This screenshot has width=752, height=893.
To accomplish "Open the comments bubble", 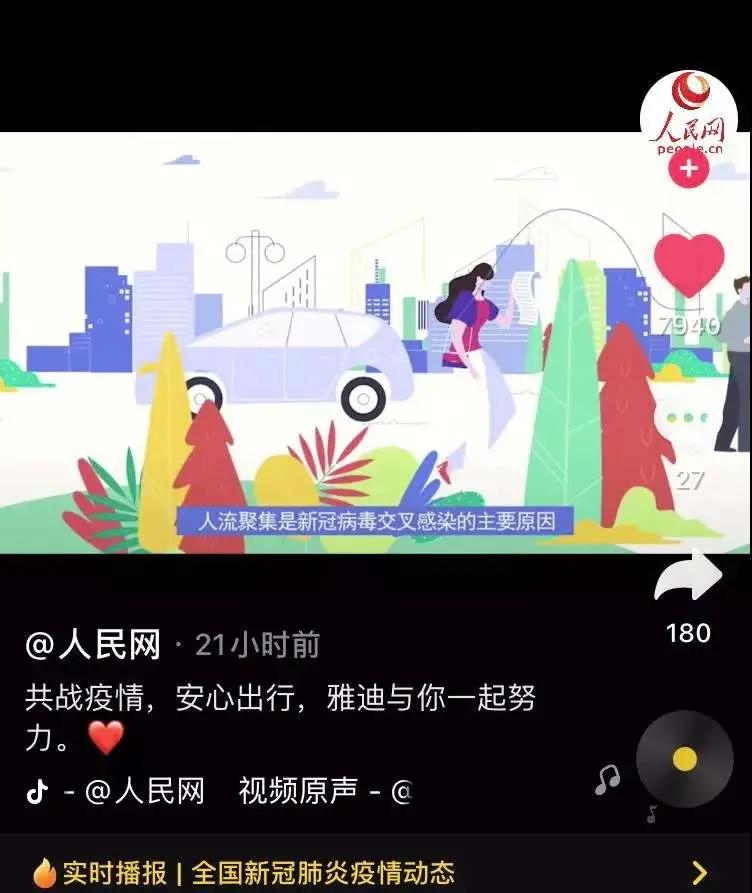I will click(688, 420).
